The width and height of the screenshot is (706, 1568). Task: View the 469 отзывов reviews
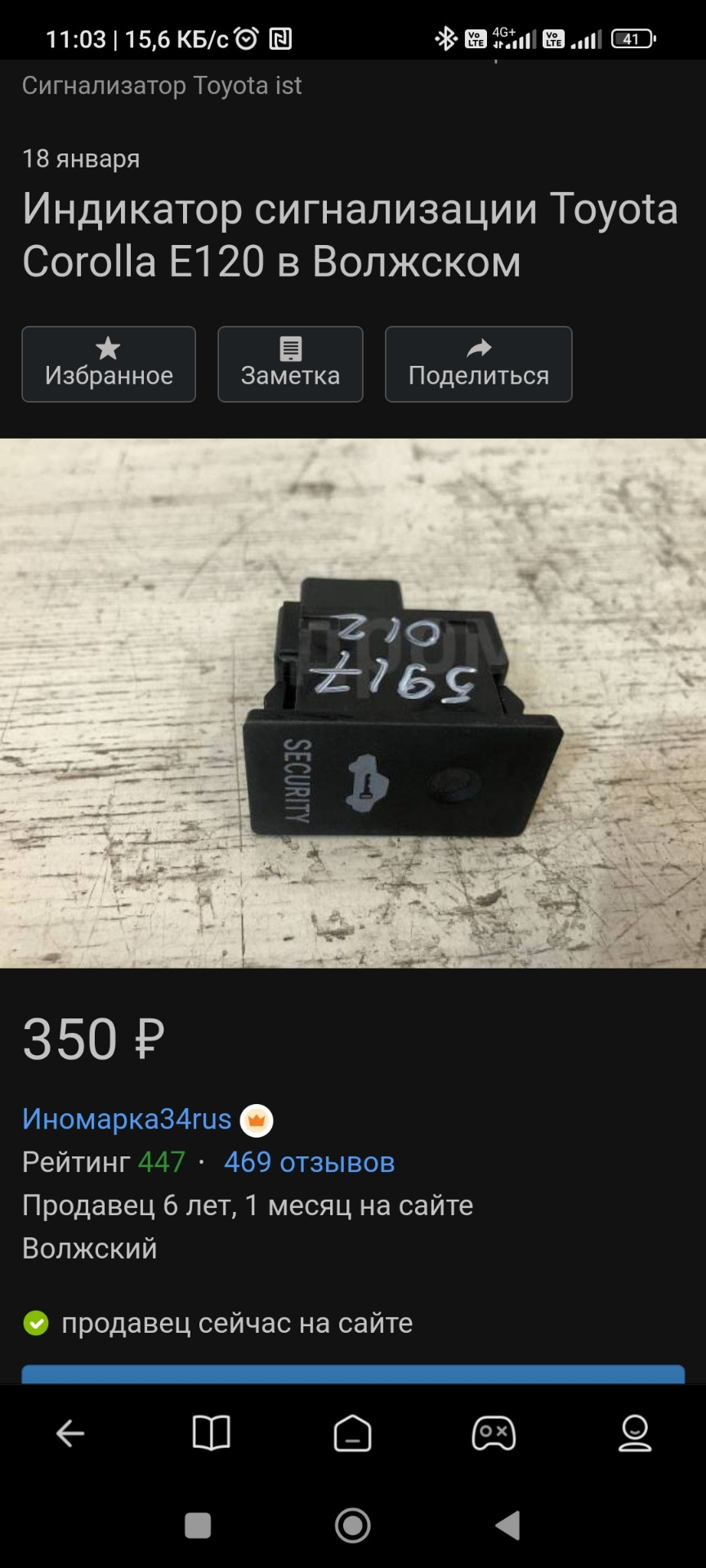[x=309, y=1162]
